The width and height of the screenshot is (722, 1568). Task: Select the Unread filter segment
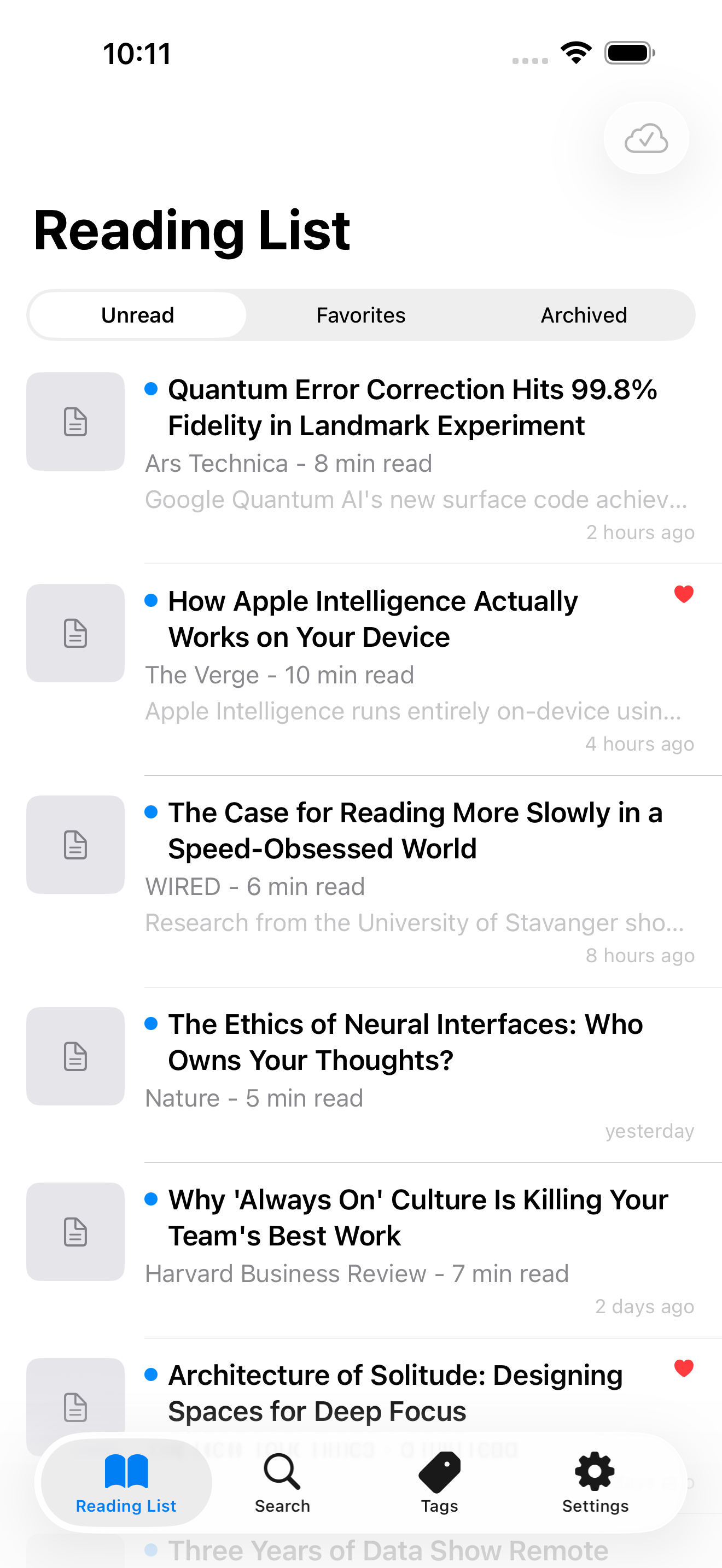point(137,315)
